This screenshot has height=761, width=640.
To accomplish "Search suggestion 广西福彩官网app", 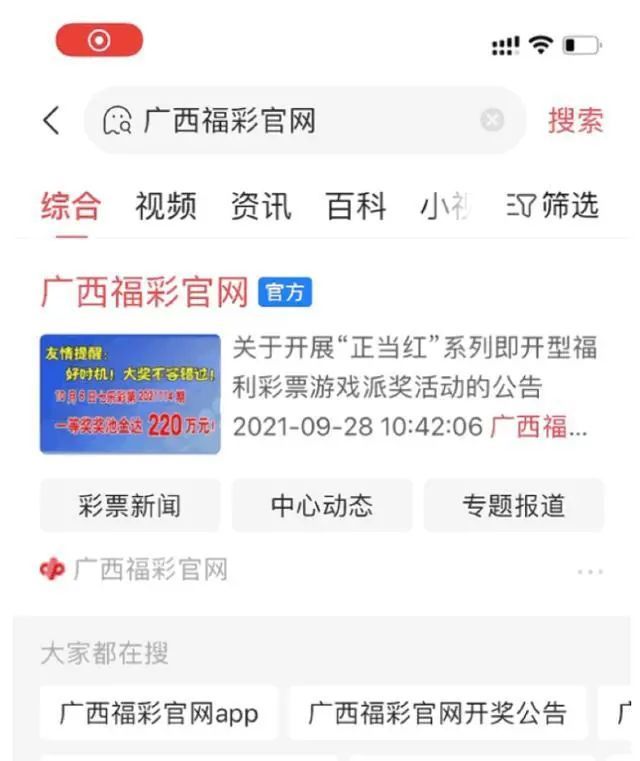I will point(159,713).
